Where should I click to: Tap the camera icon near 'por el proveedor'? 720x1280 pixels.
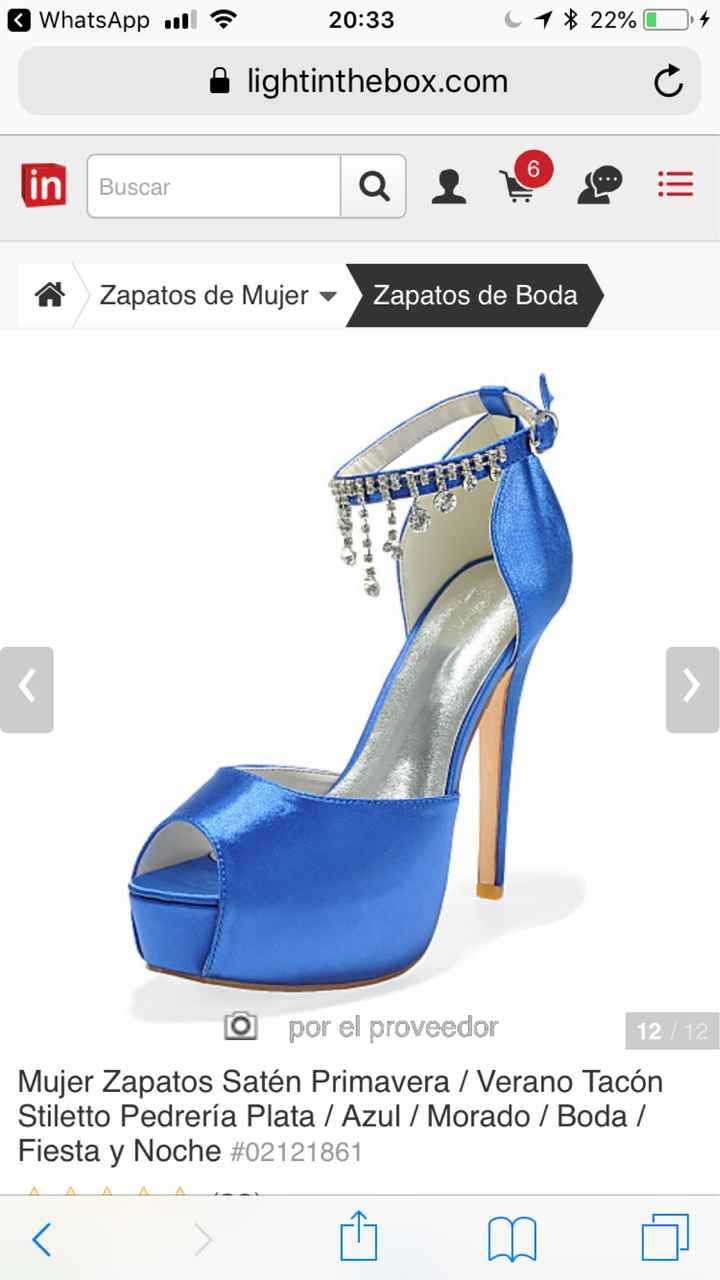click(x=242, y=1026)
